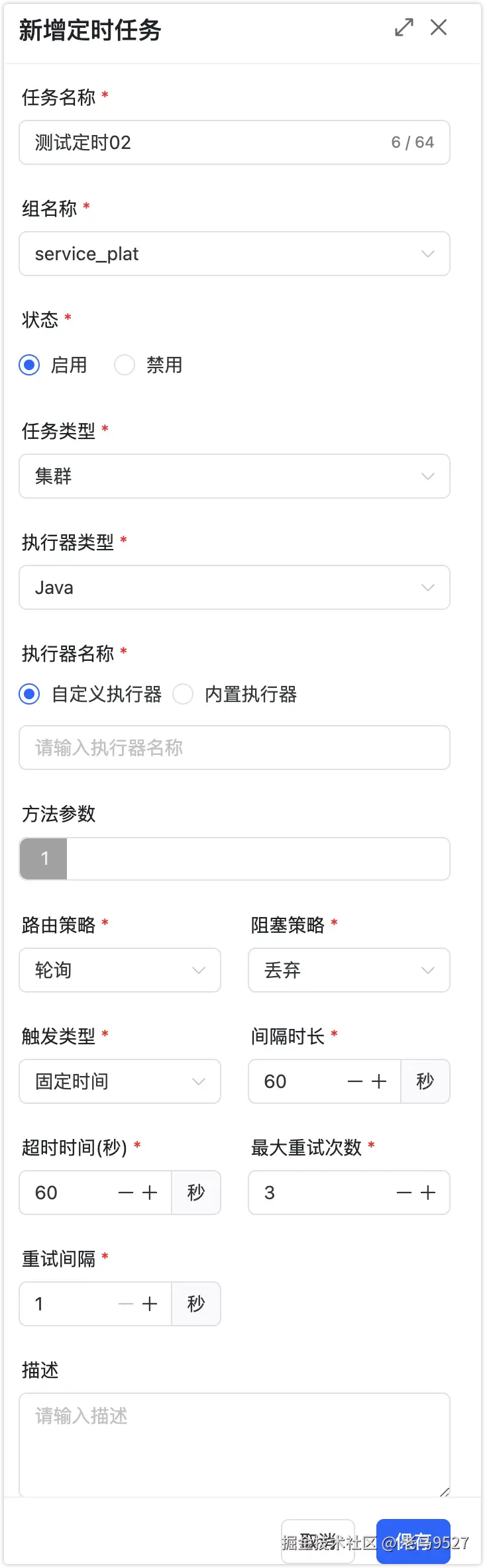485x1568 pixels.
Task: Decrease 超时时间 with the minus button
Action: [126, 1193]
